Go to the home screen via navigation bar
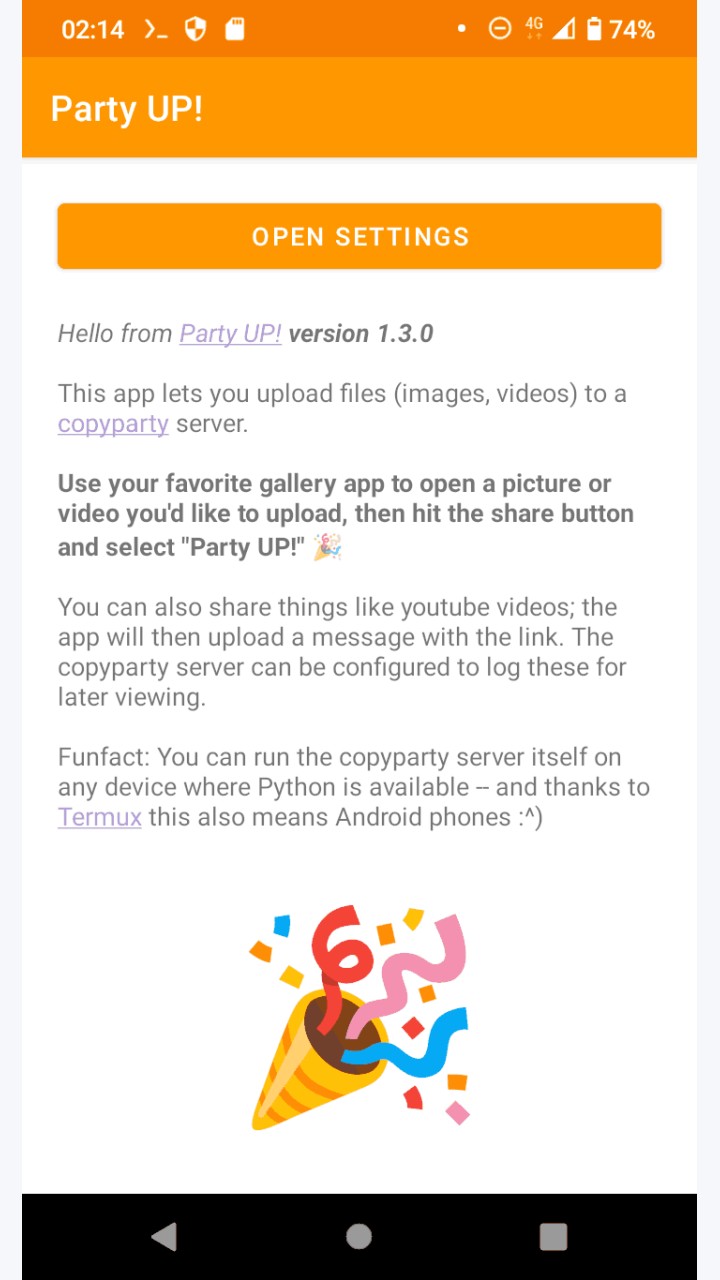Viewport: 720px width, 1280px height. (x=359, y=1237)
